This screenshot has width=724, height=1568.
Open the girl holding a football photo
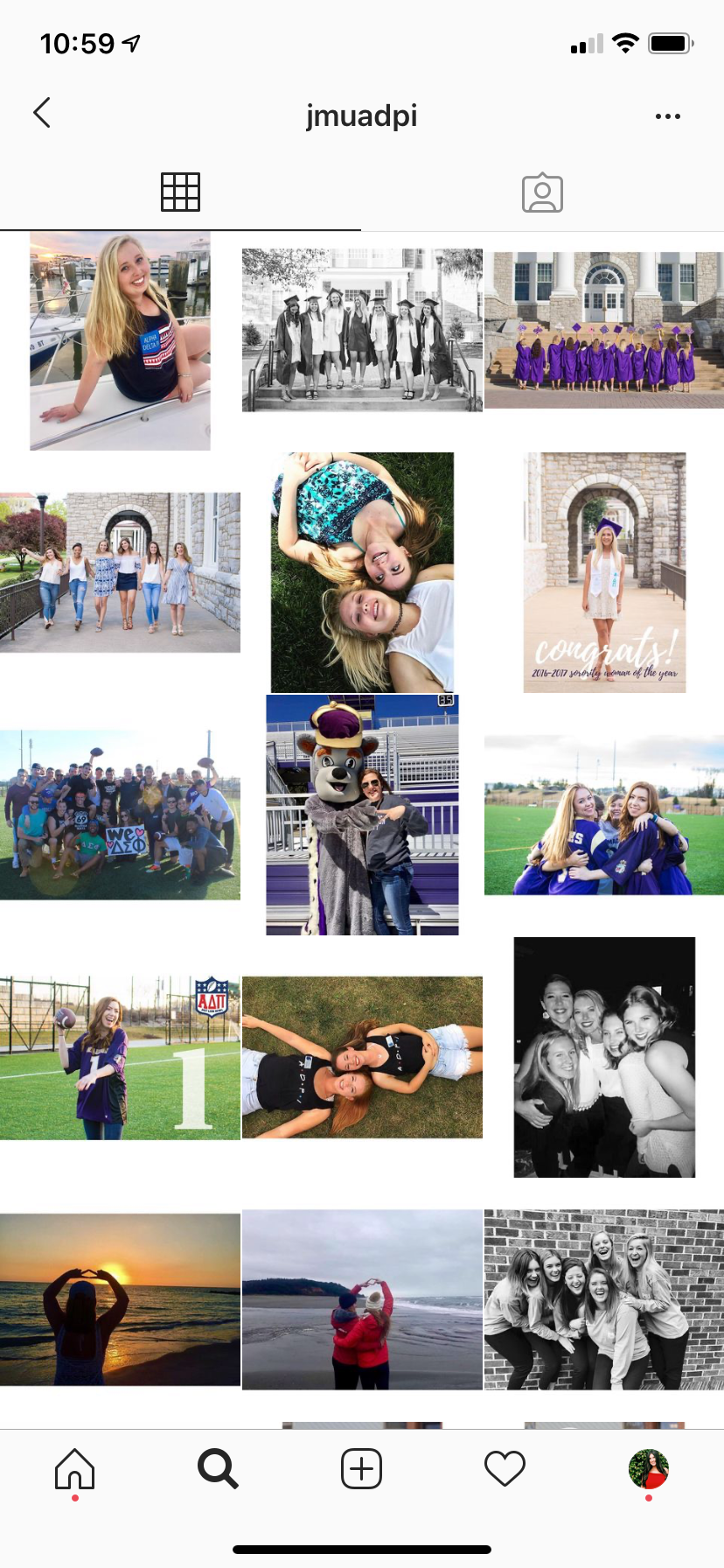pos(120,1057)
